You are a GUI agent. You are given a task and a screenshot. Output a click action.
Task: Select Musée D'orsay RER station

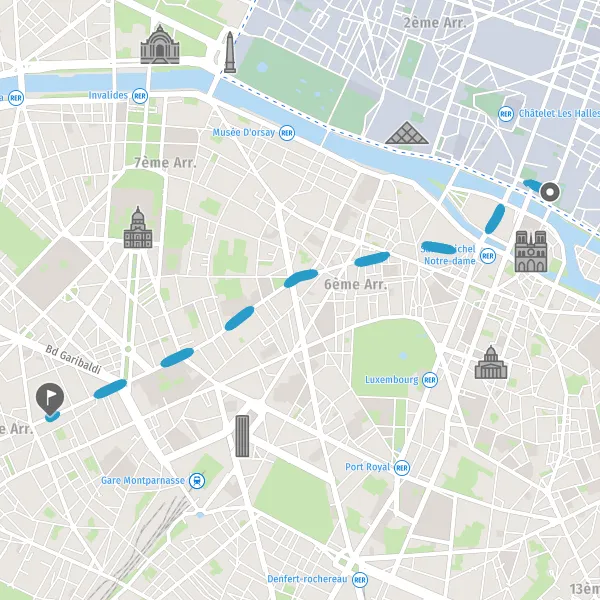click(x=287, y=133)
